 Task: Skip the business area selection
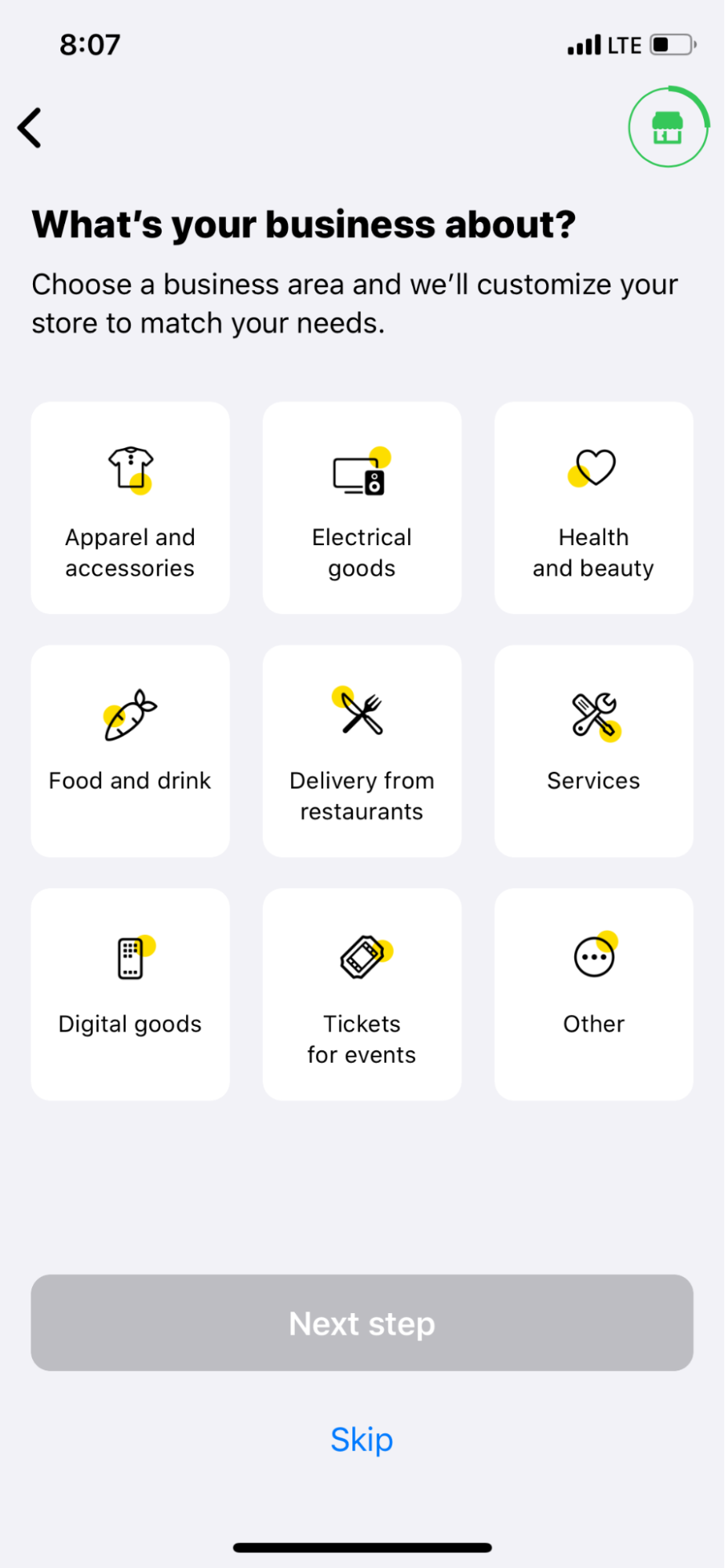pyautogui.click(x=362, y=1439)
